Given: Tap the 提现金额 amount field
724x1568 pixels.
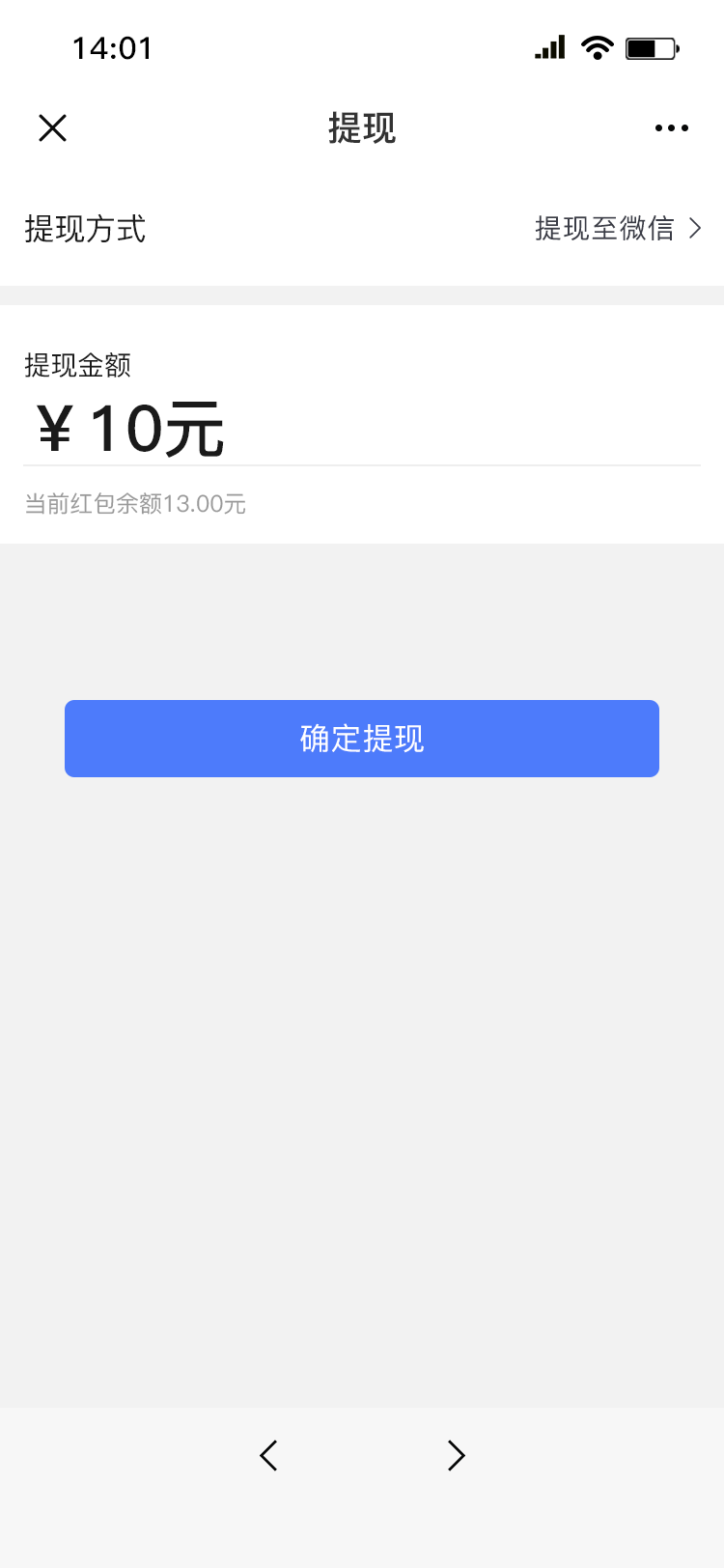Looking at the screenshot, I should (362, 429).
